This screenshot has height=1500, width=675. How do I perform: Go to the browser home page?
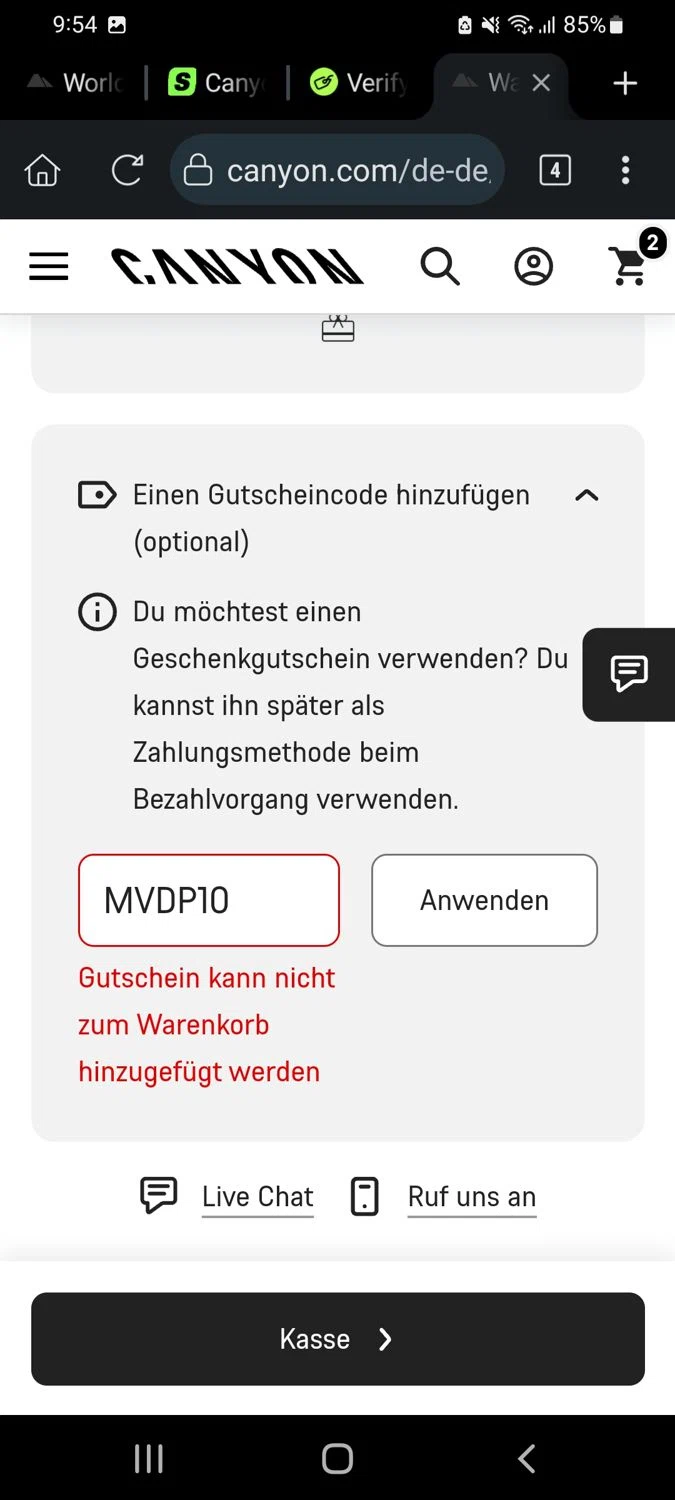pyautogui.click(x=42, y=170)
